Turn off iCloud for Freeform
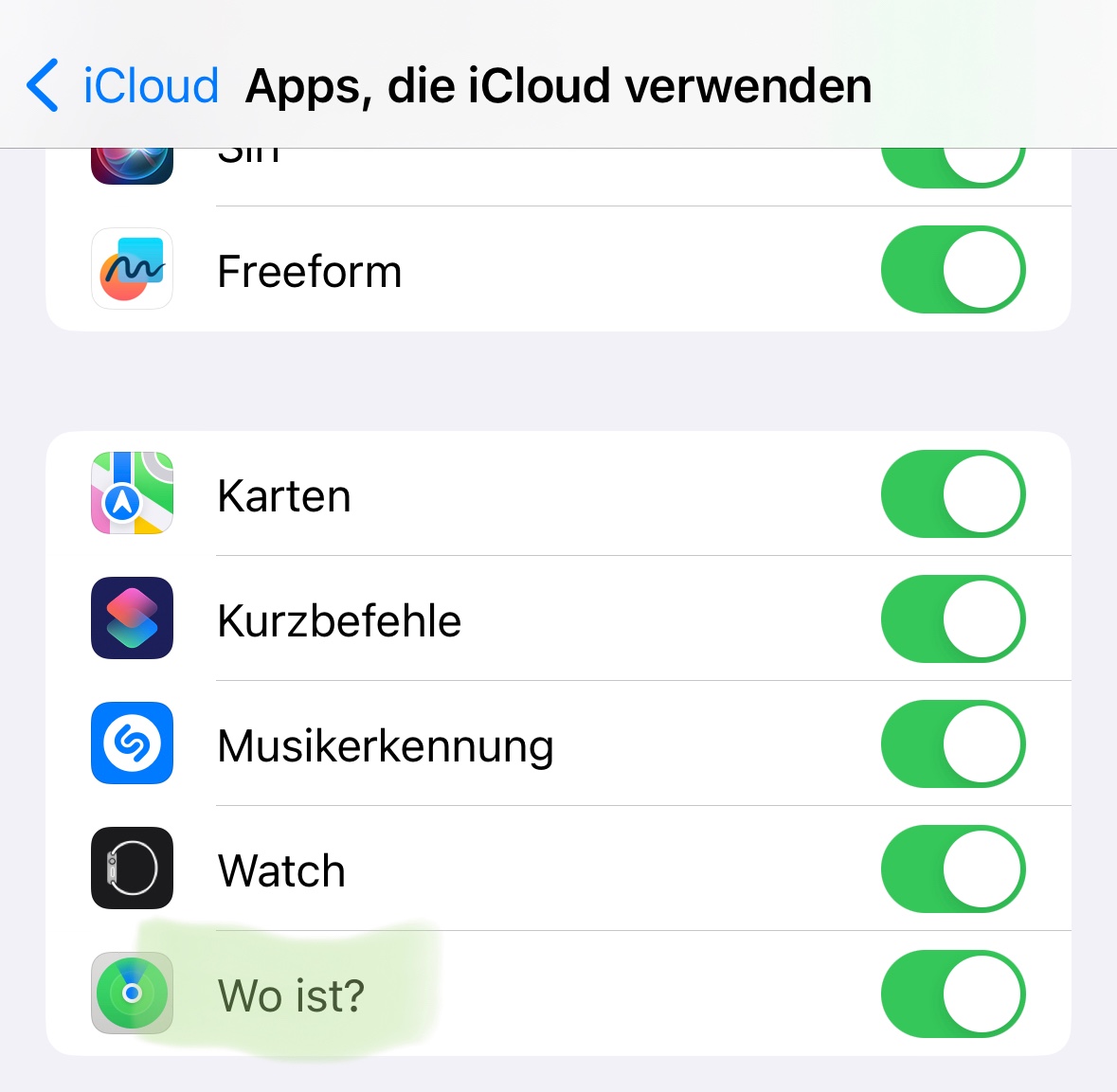1117x1092 pixels. (953, 270)
